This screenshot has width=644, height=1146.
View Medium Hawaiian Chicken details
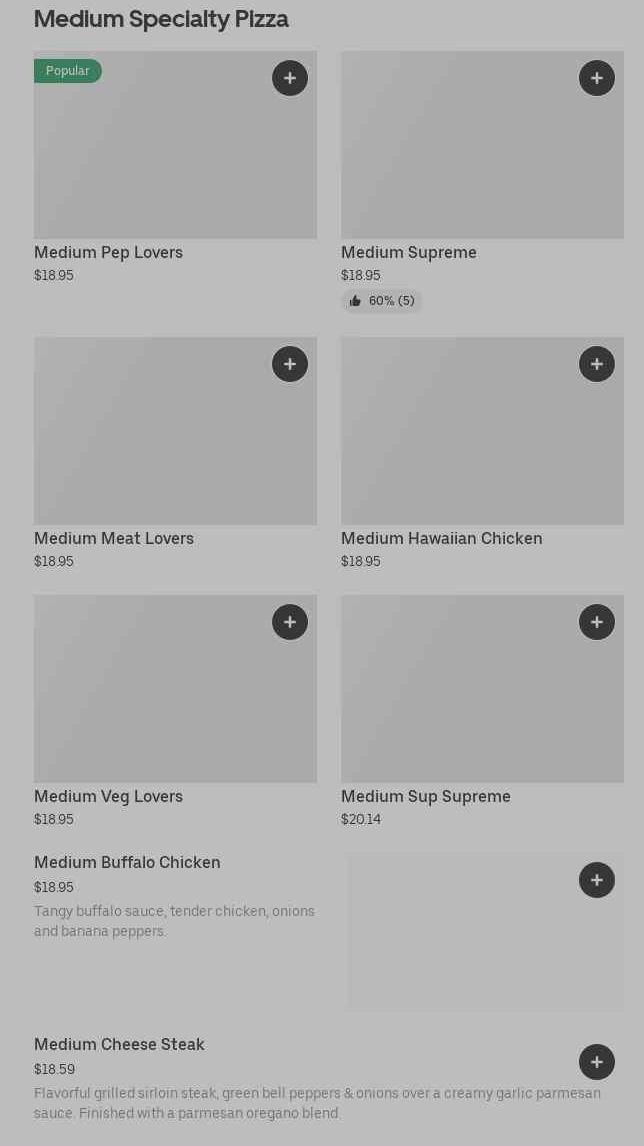(442, 539)
